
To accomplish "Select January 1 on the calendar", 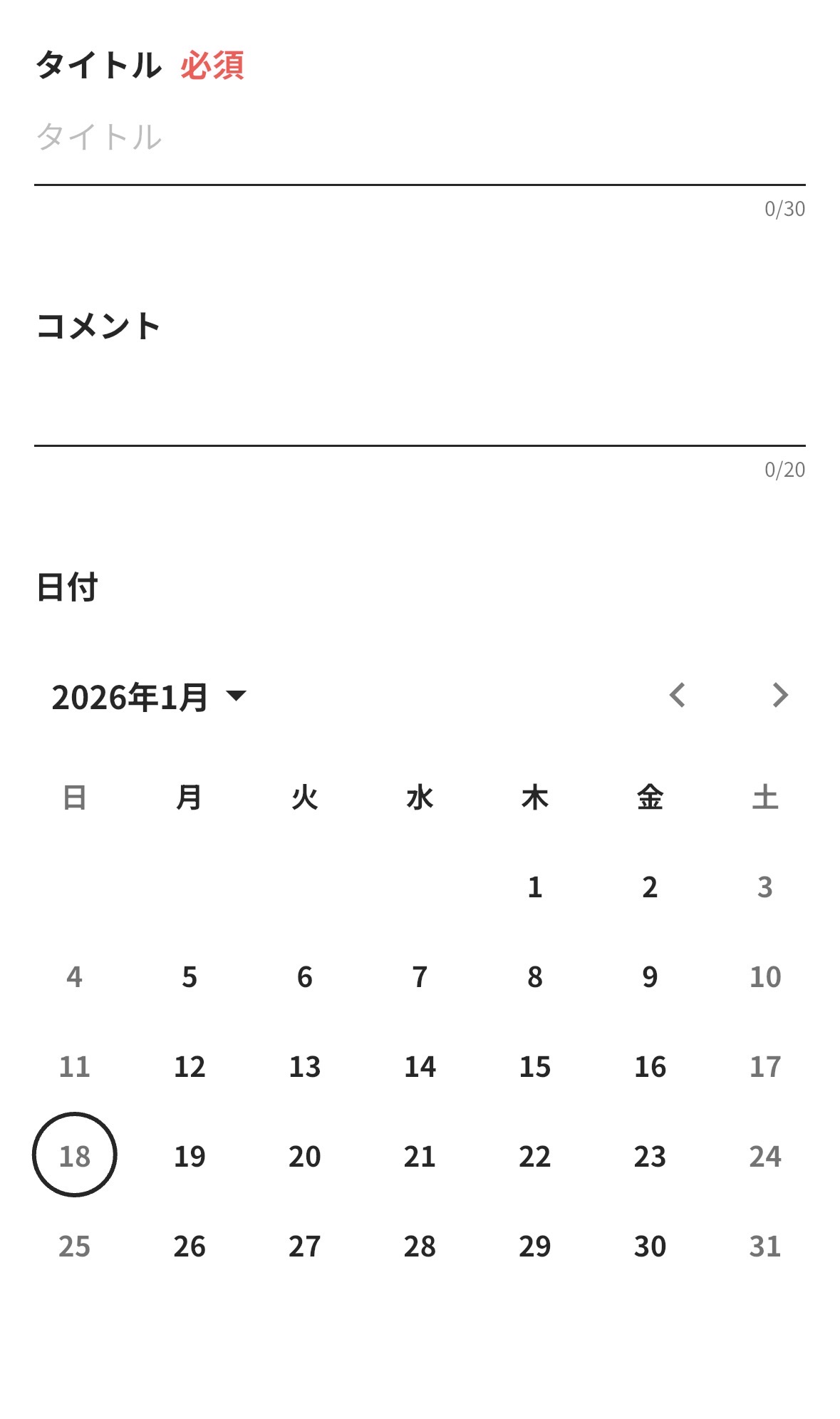I will [534, 887].
